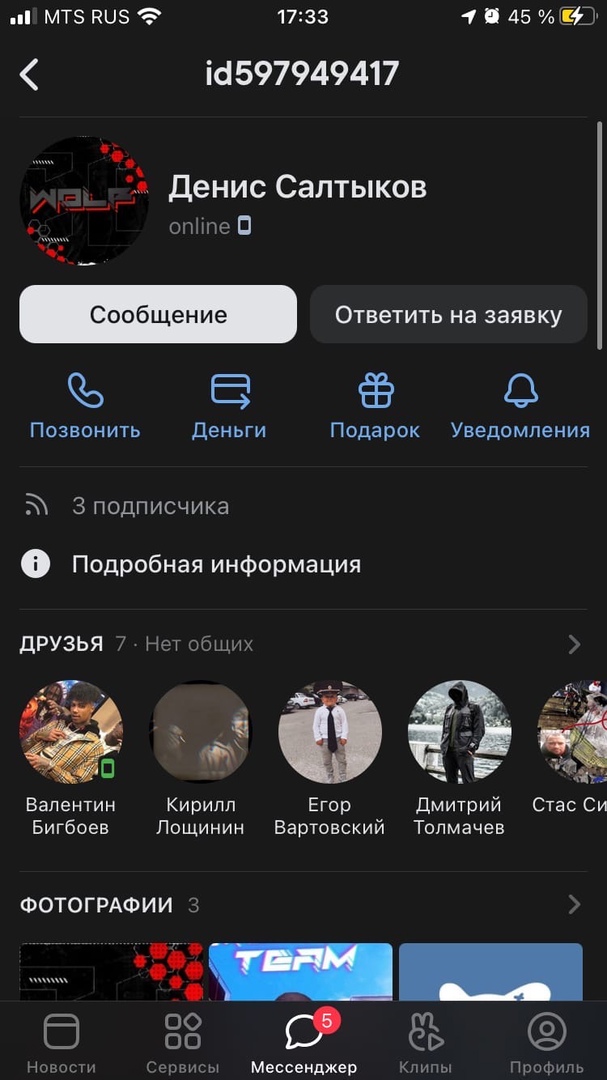Expand the Фотографии section chevron
This screenshot has width=607, height=1080.
pyautogui.click(x=574, y=905)
